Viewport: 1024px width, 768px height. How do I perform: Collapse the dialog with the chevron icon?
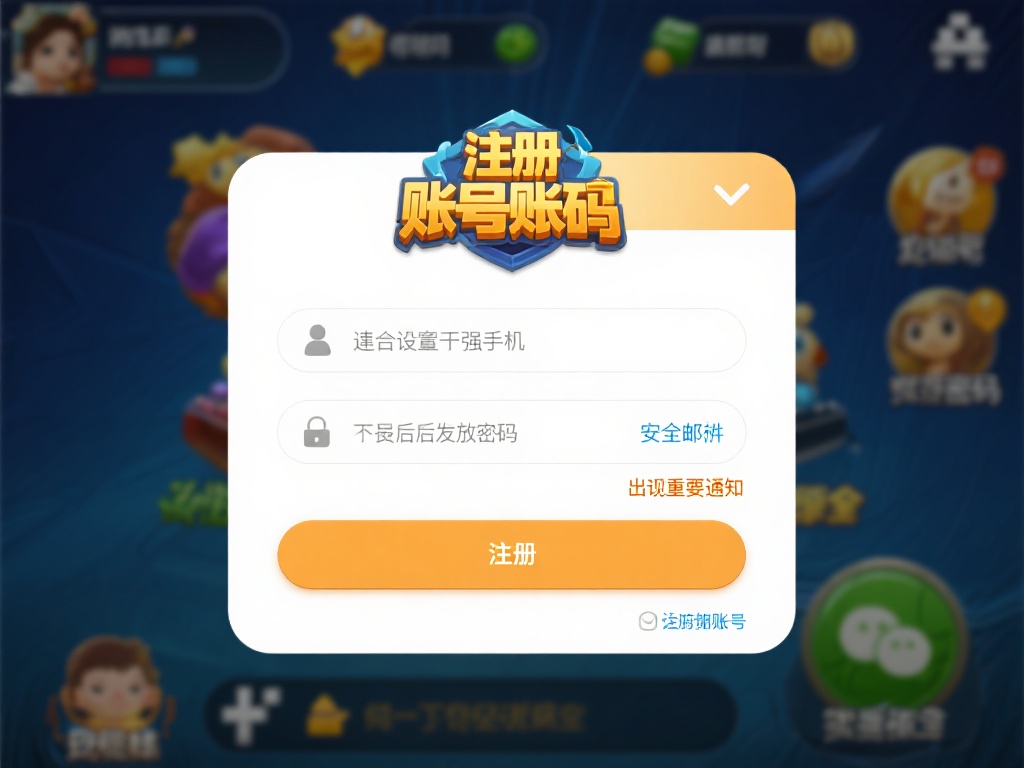tap(732, 195)
